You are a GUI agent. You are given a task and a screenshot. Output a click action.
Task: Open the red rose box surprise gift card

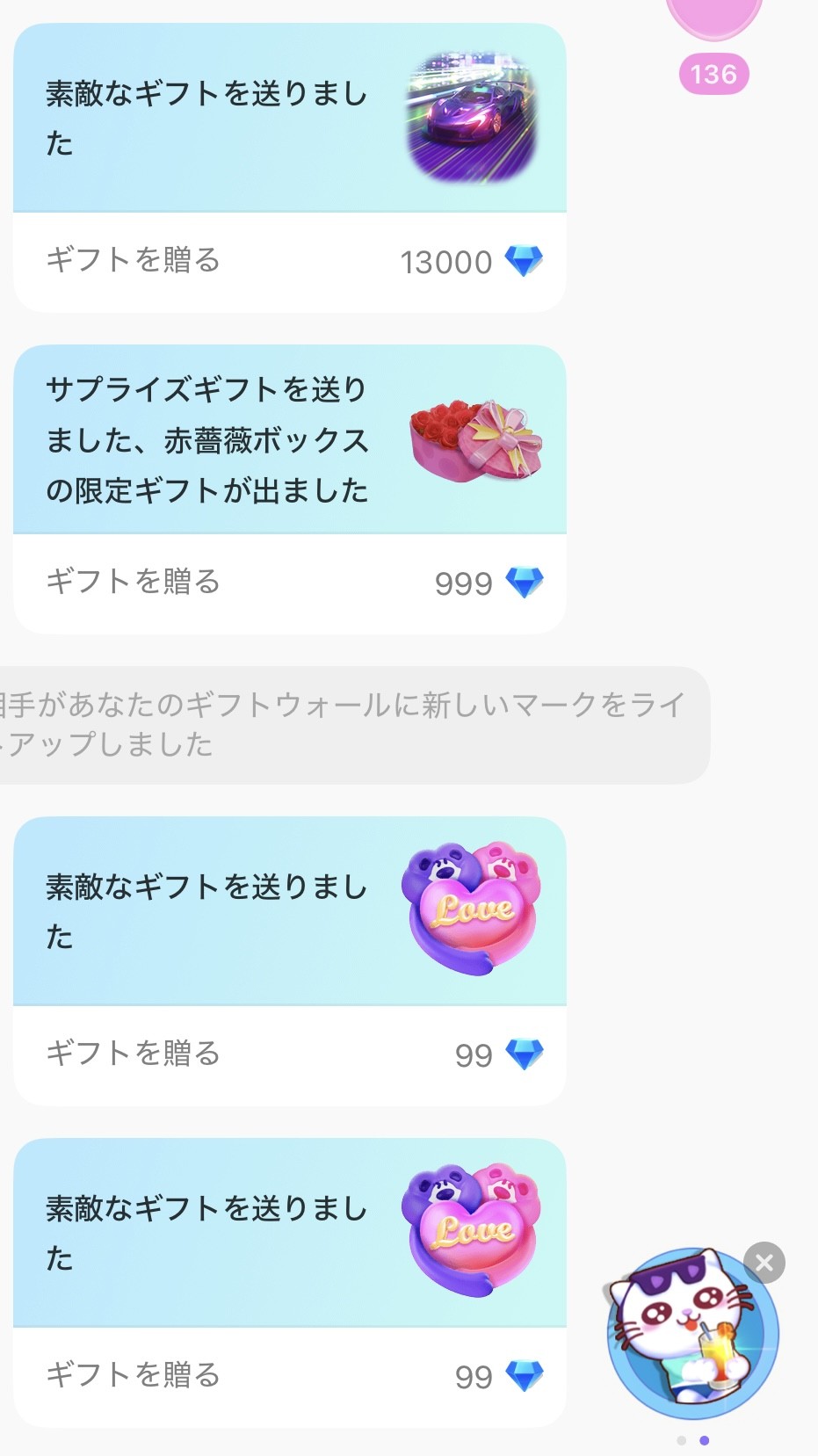coord(290,439)
